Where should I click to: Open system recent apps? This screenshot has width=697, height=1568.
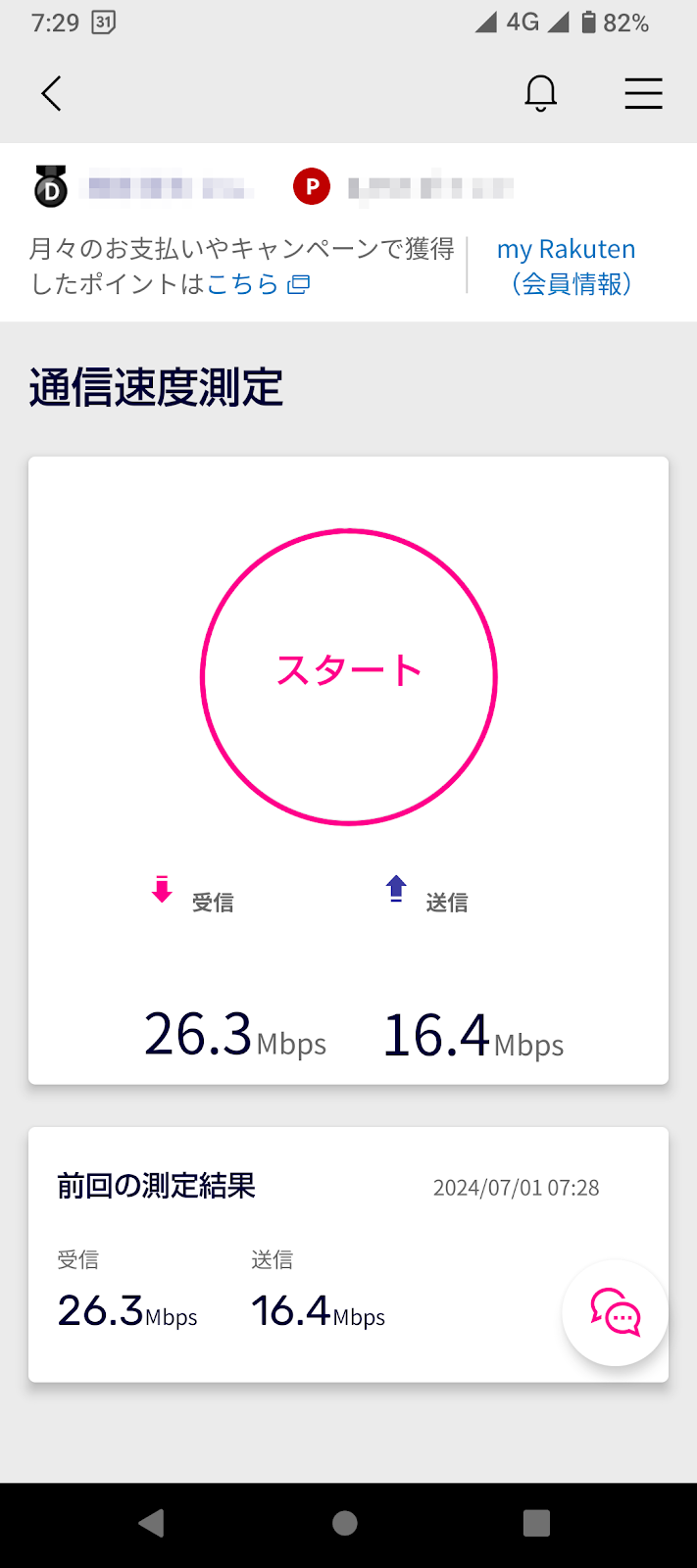(x=536, y=1523)
